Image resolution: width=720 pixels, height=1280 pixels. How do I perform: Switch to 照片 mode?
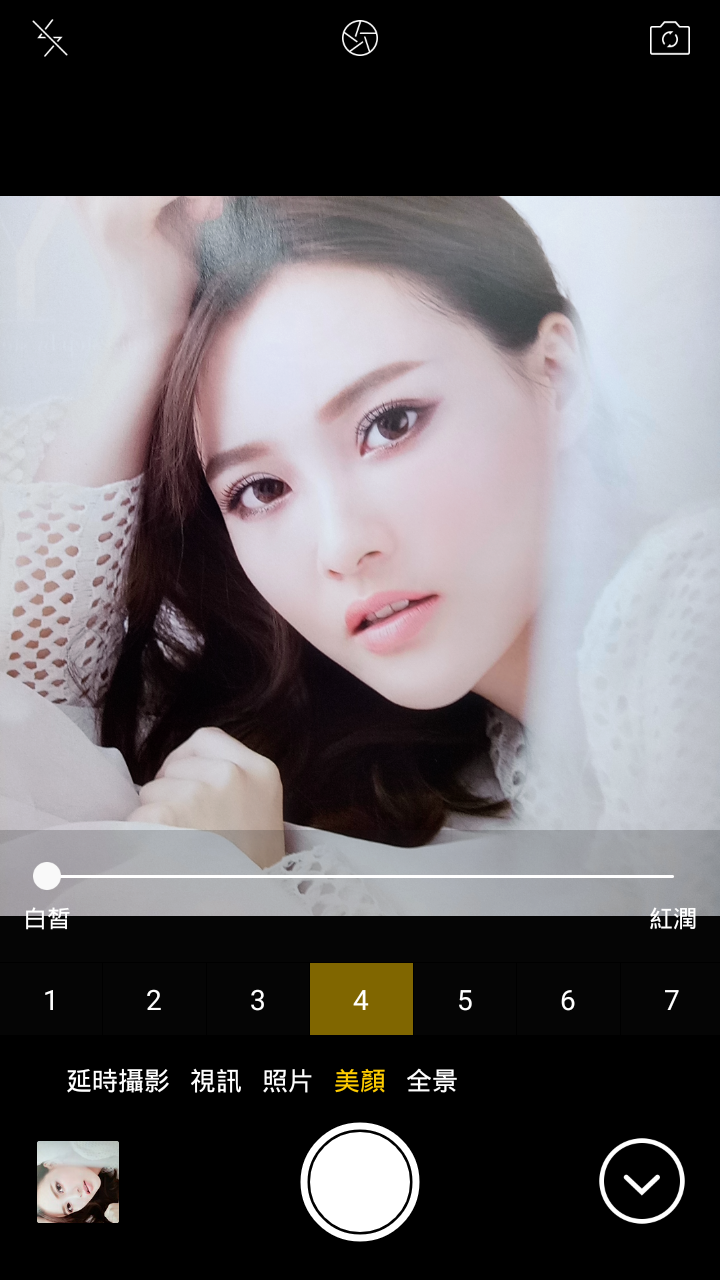[x=288, y=1081]
